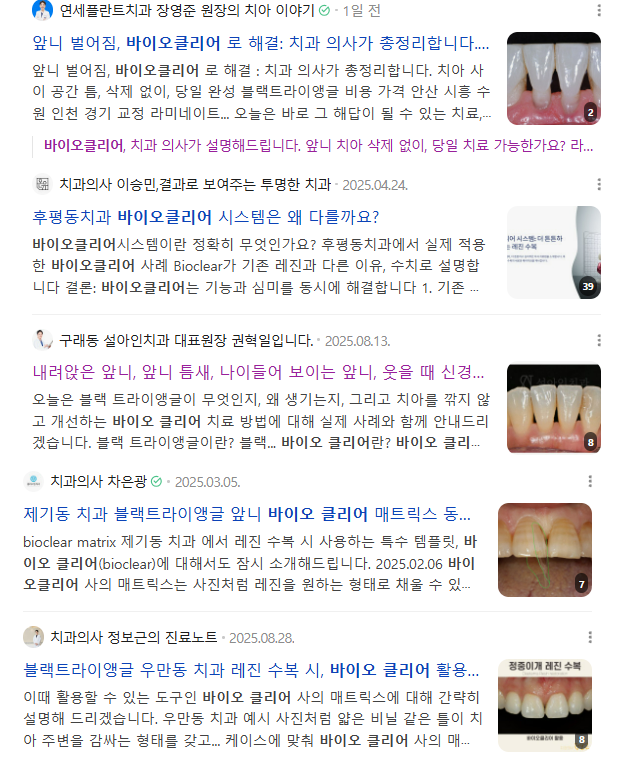Open the 앞니 벌어짐 바이오클리어 로 해결 result title
Image resolution: width=642 pixels, height=757 pixels.
pyautogui.click(x=260, y=44)
